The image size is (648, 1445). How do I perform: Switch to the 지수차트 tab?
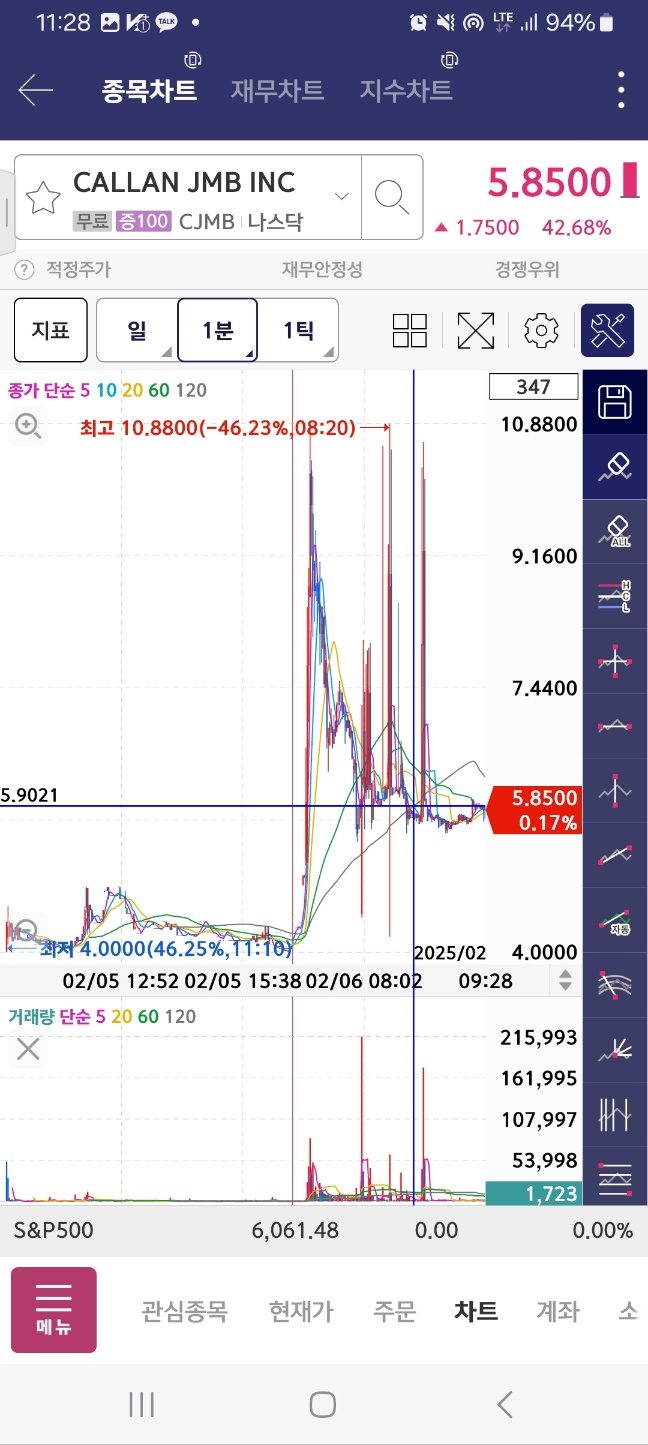pos(406,90)
